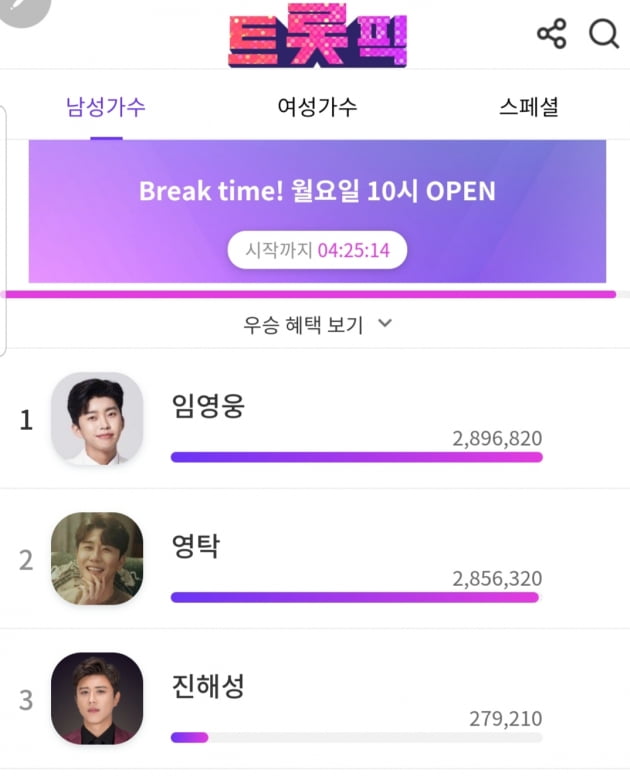The width and height of the screenshot is (630, 776).
Task: Switch to the 남성가수 tab
Action: click(105, 107)
